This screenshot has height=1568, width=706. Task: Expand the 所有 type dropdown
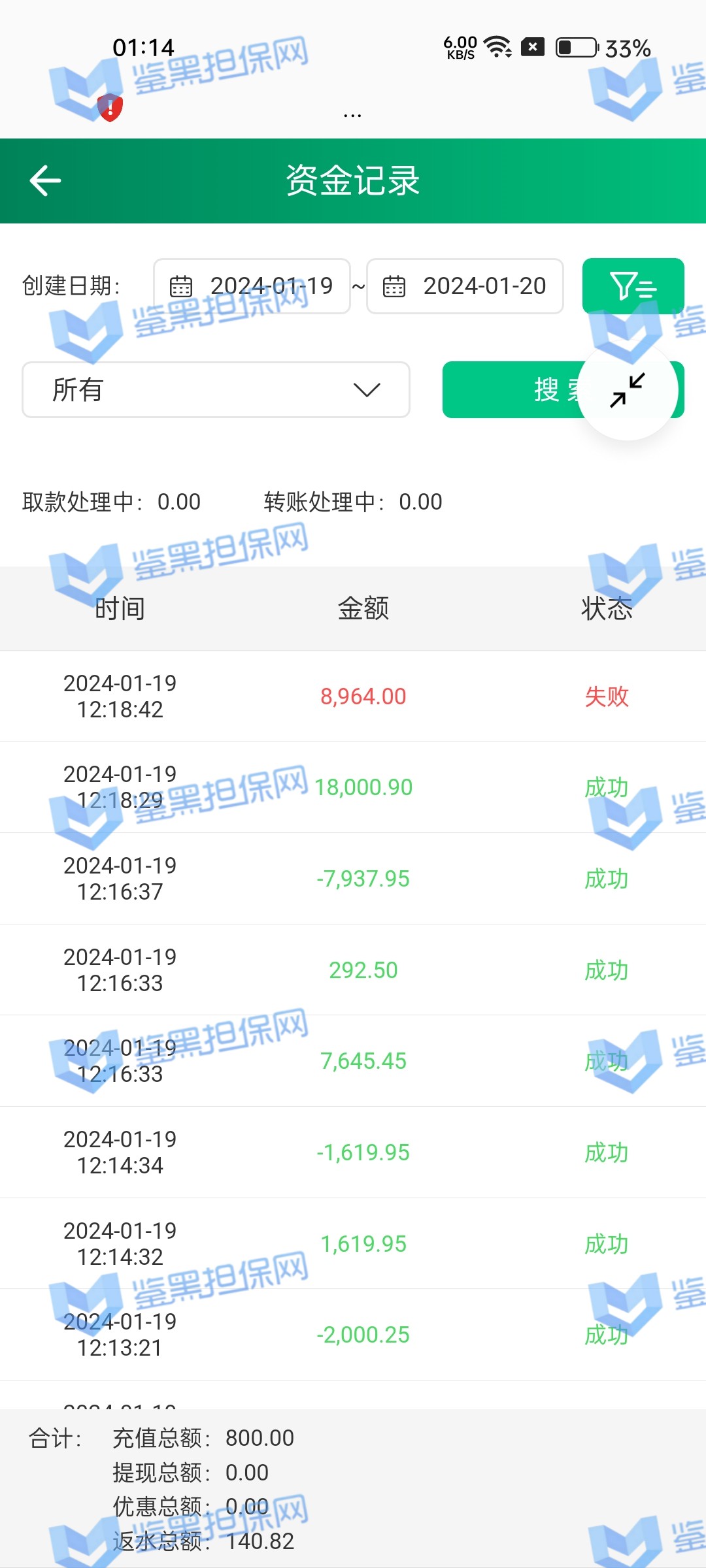[216, 390]
